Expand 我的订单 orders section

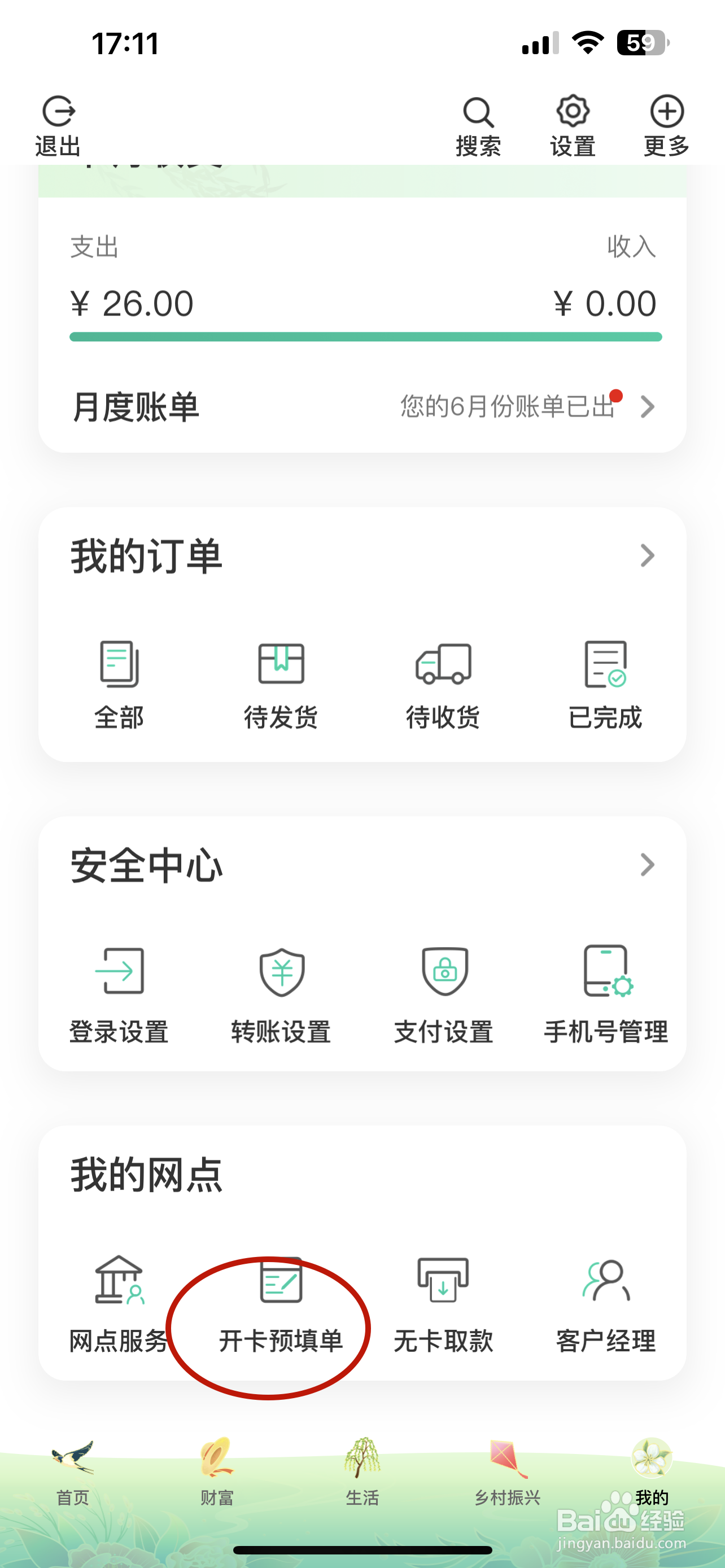coord(647,556)
